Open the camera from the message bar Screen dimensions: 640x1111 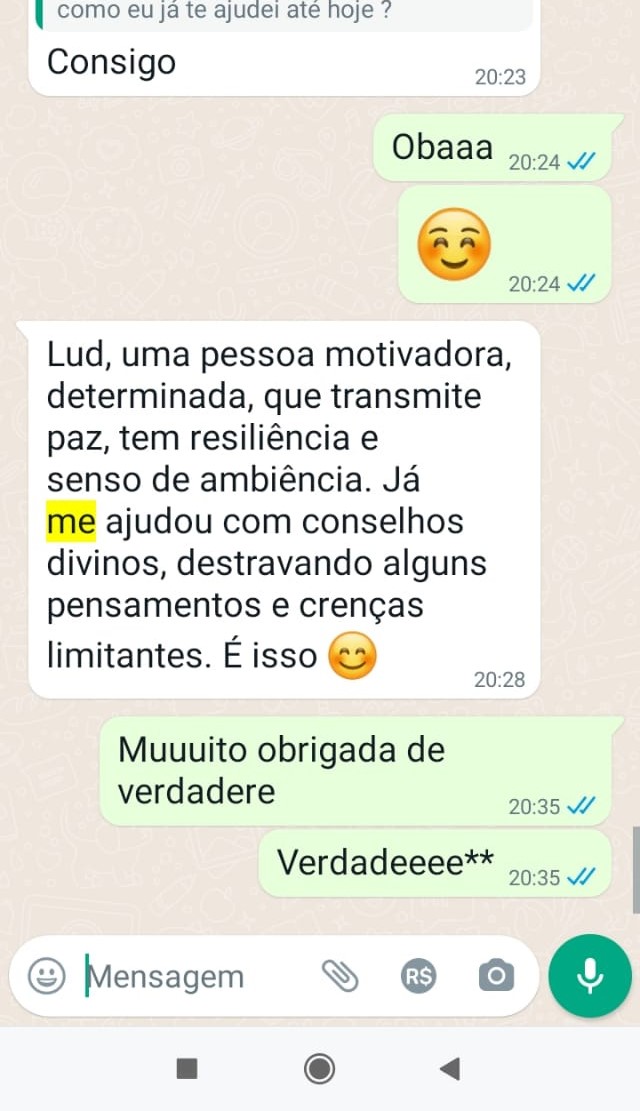pyautogui.click(x=494, y=976)
